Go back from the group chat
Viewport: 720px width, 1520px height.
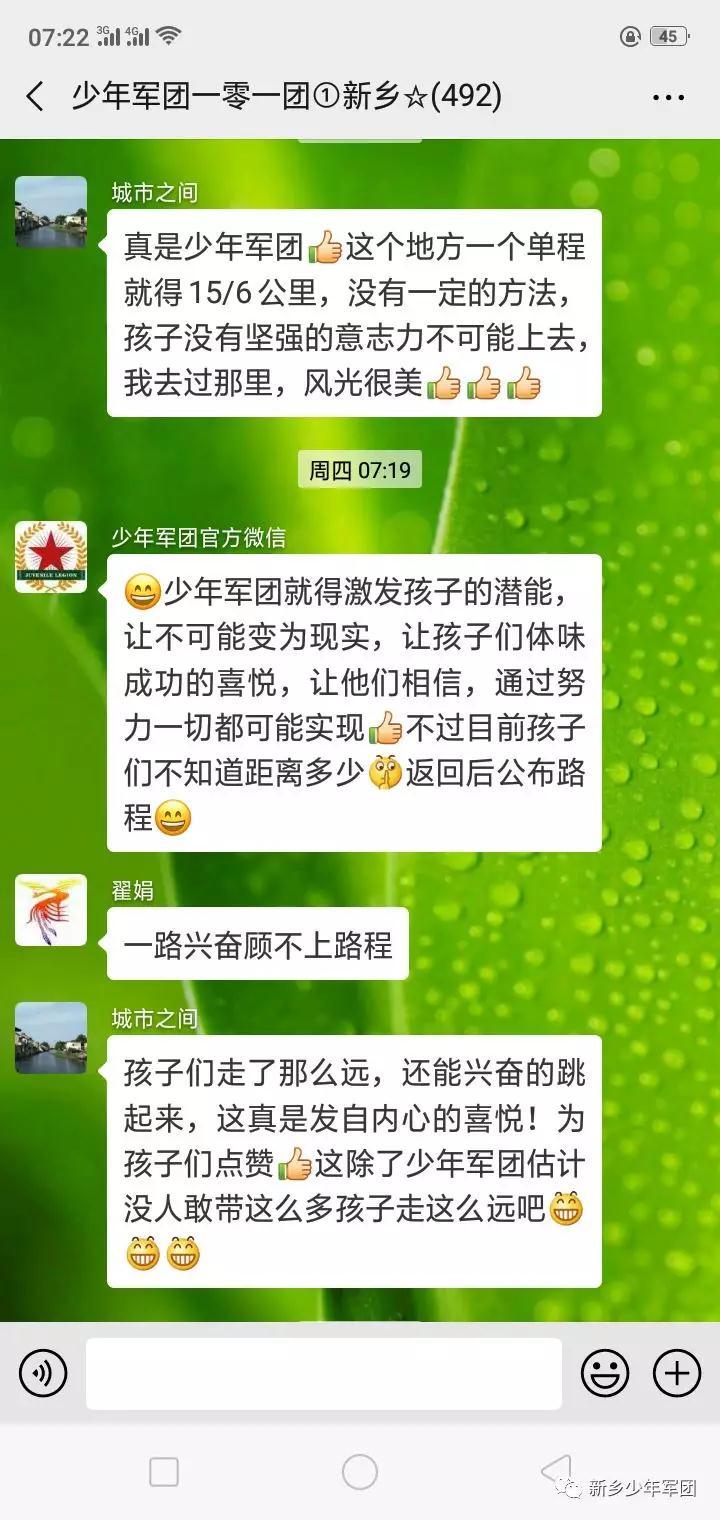(35, 97)
